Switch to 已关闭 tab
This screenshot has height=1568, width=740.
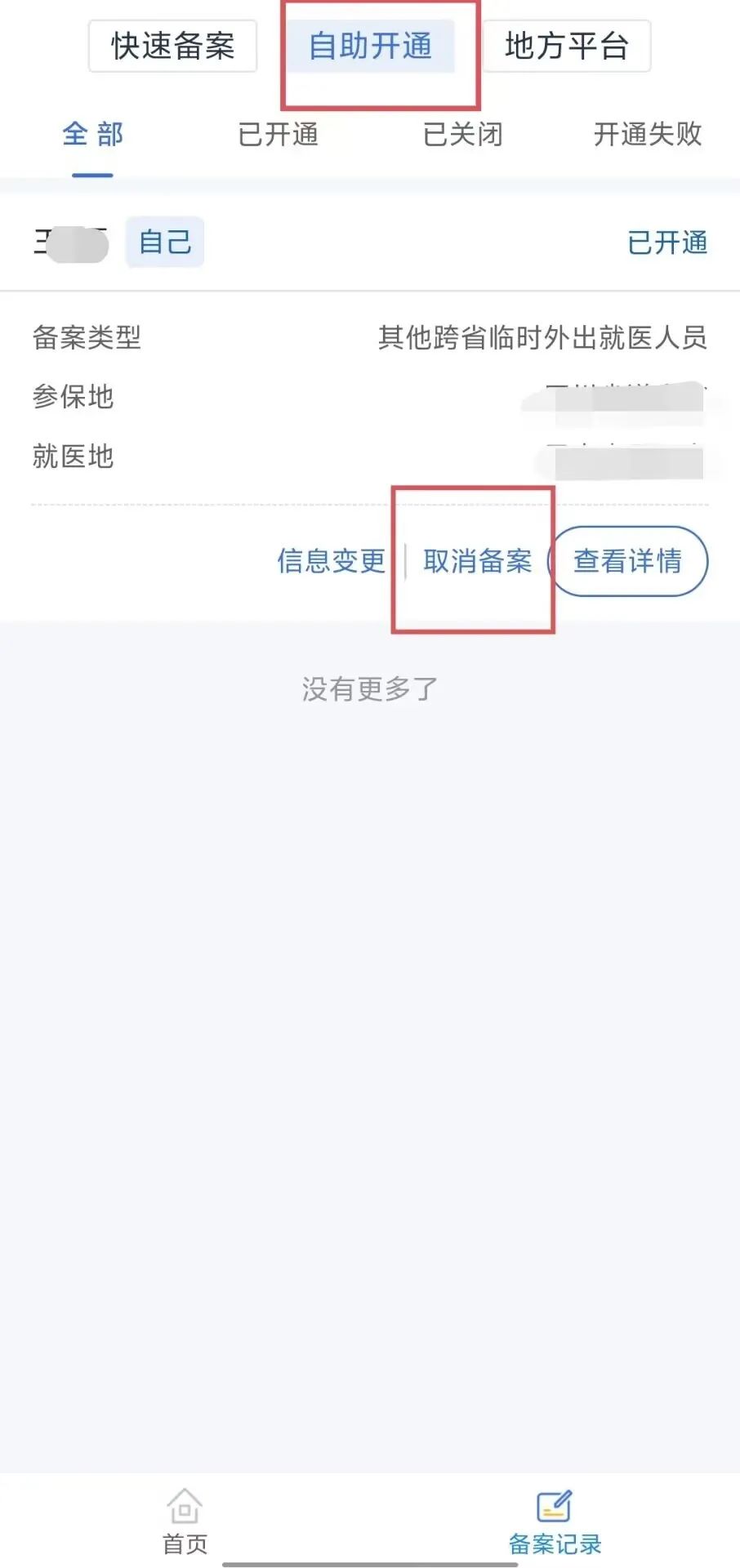[x=462, y=135]
